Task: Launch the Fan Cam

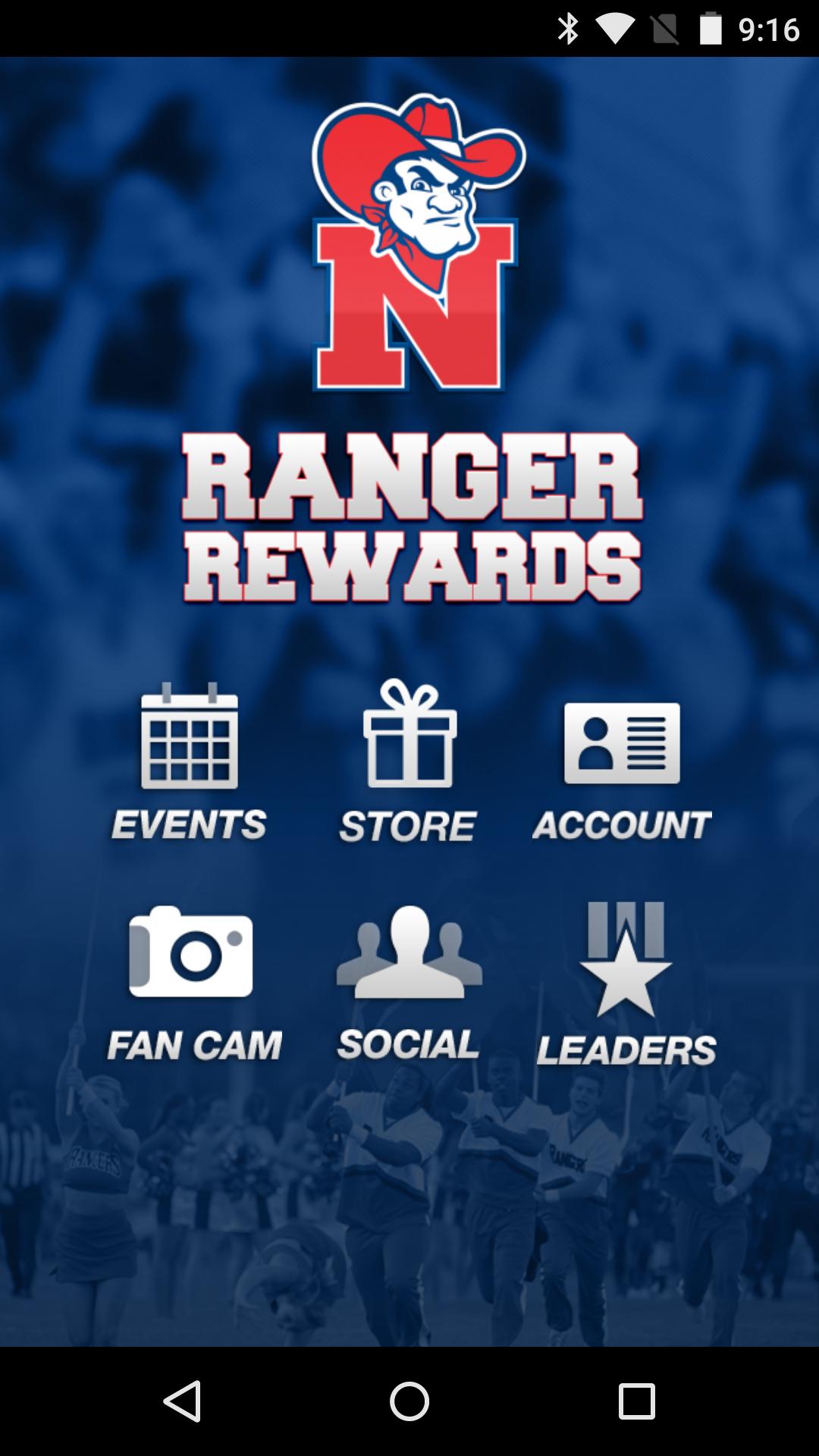Action: tap(193, 982)
